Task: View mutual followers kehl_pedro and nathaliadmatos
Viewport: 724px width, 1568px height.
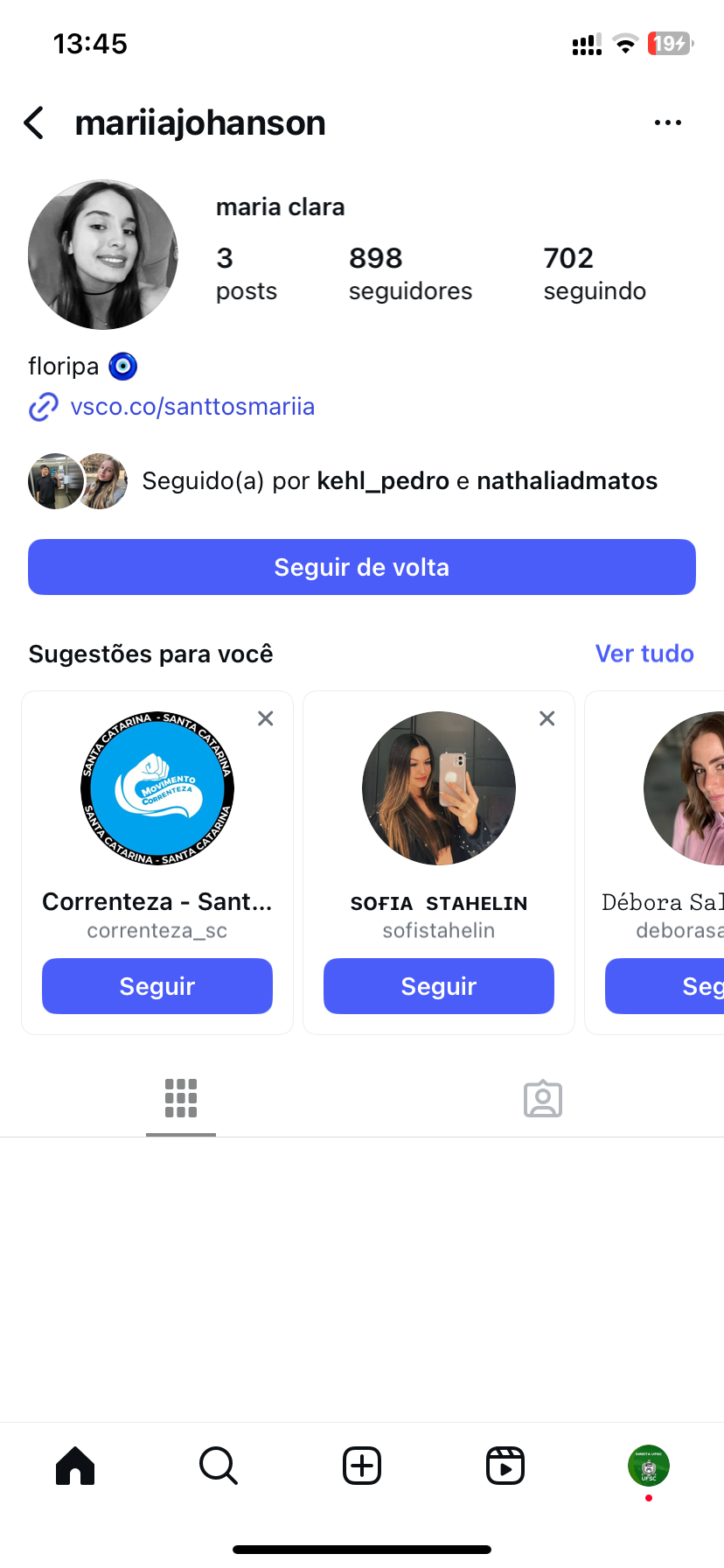Action: click(399, 481)
